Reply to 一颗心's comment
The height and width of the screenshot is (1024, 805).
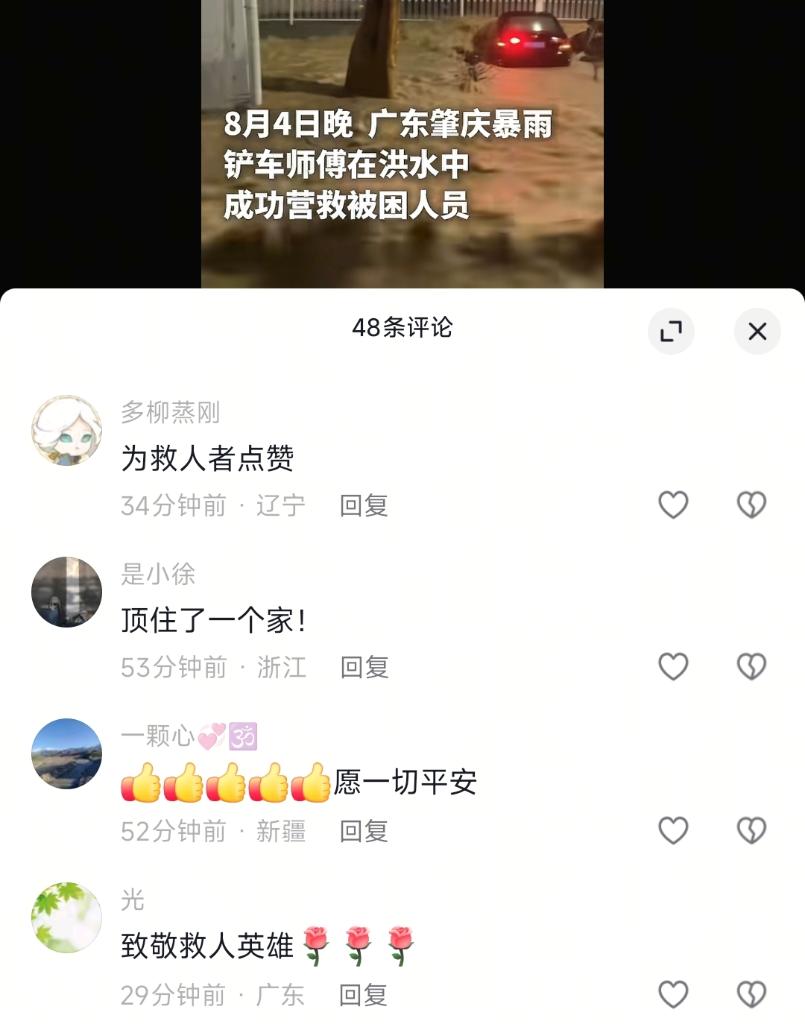click(x=364, y=831)
